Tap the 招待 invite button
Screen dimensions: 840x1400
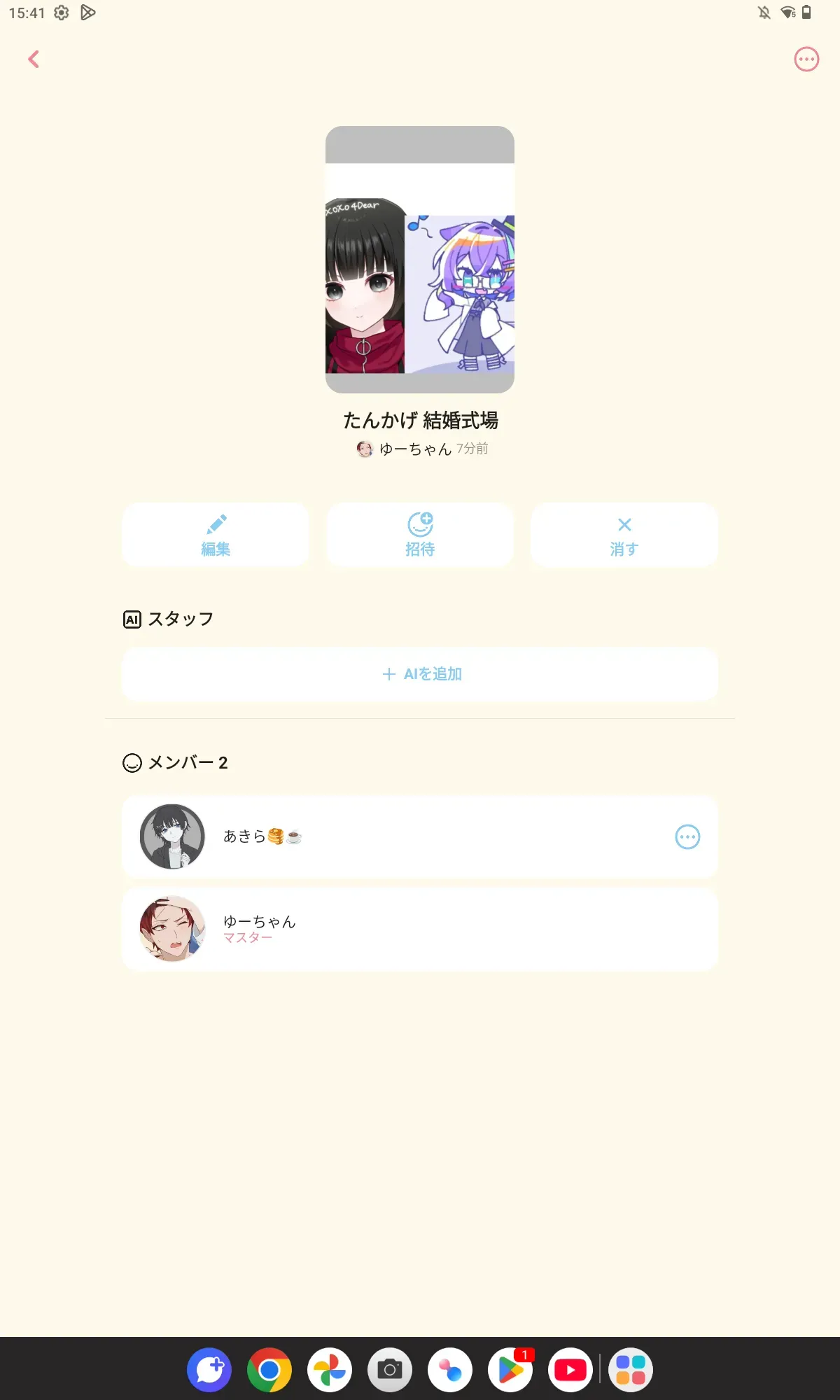pos(420,535)
